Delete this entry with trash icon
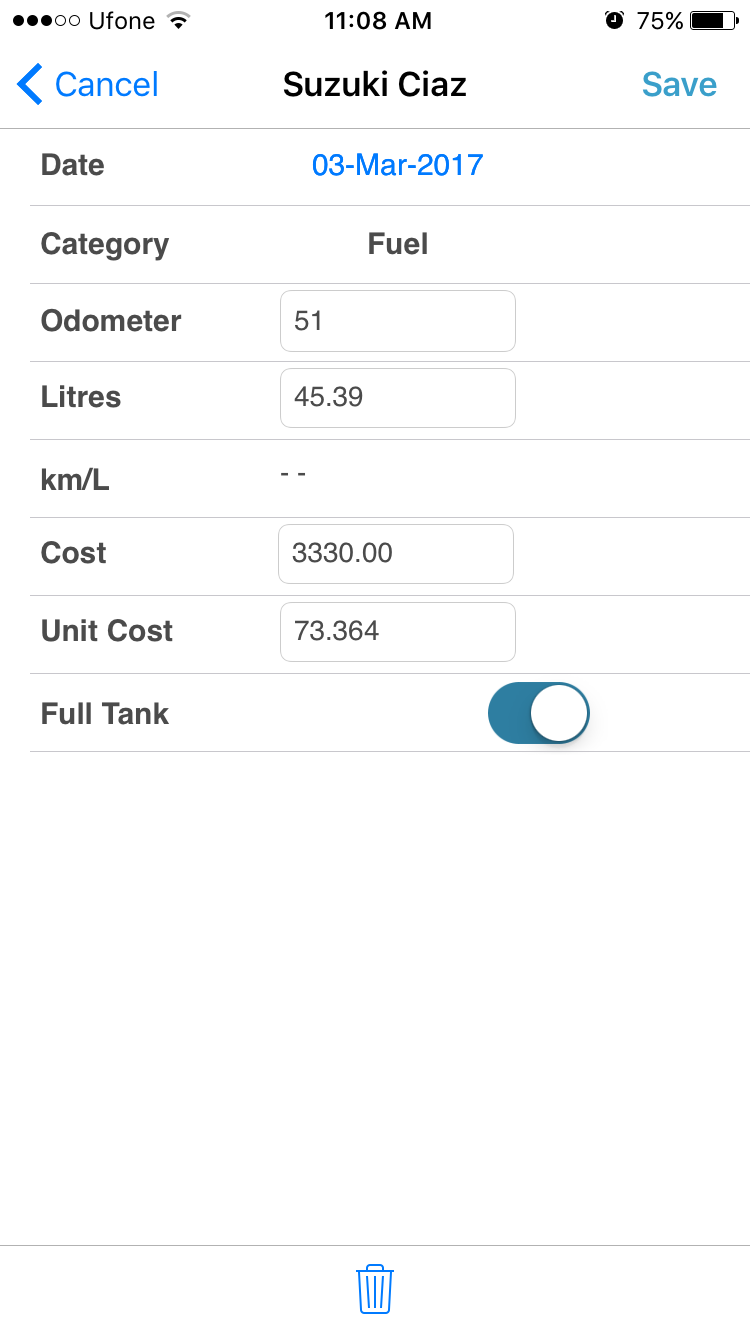 tap(375, 1289)
